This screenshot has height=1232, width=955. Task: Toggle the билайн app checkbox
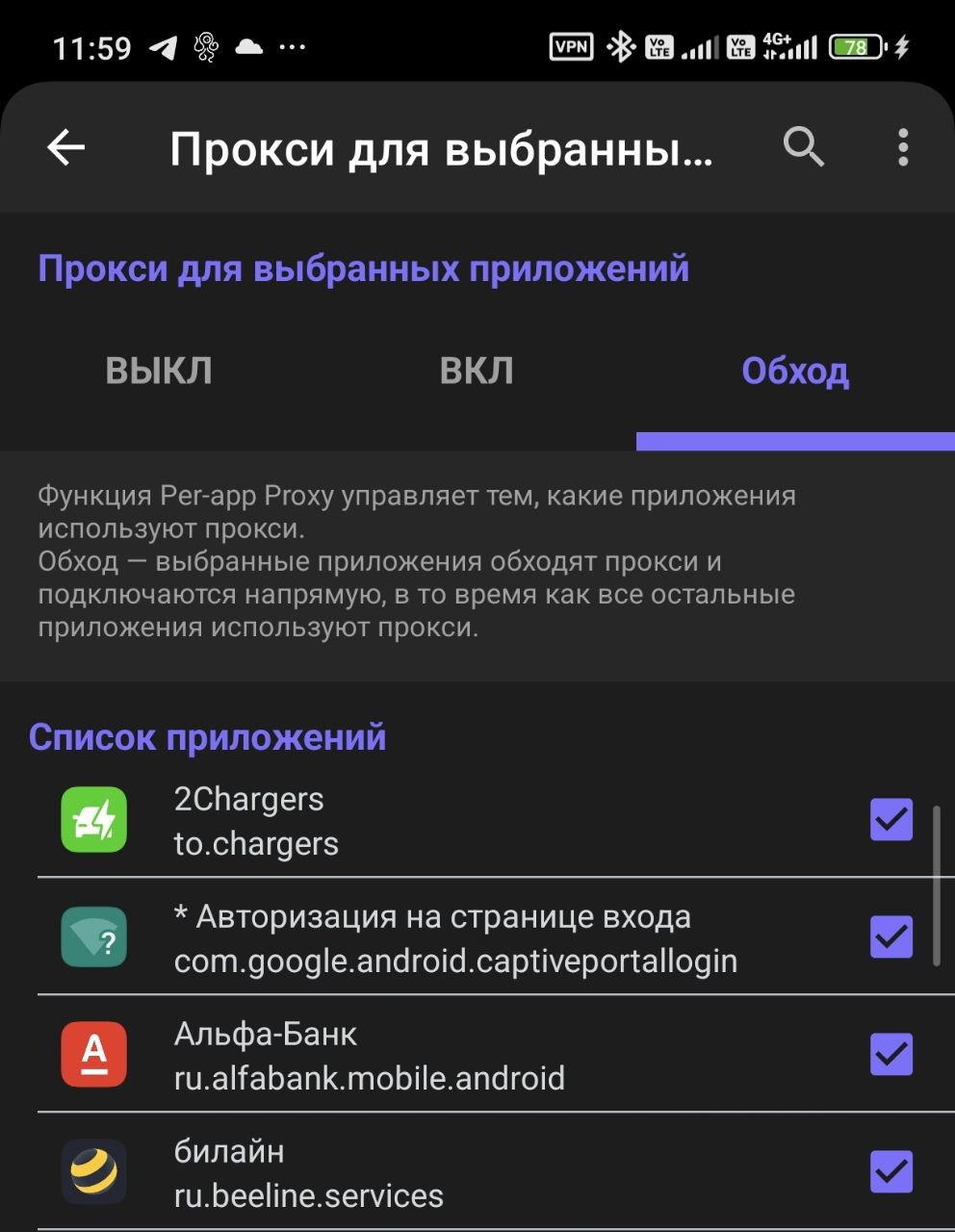(890, 1171)
